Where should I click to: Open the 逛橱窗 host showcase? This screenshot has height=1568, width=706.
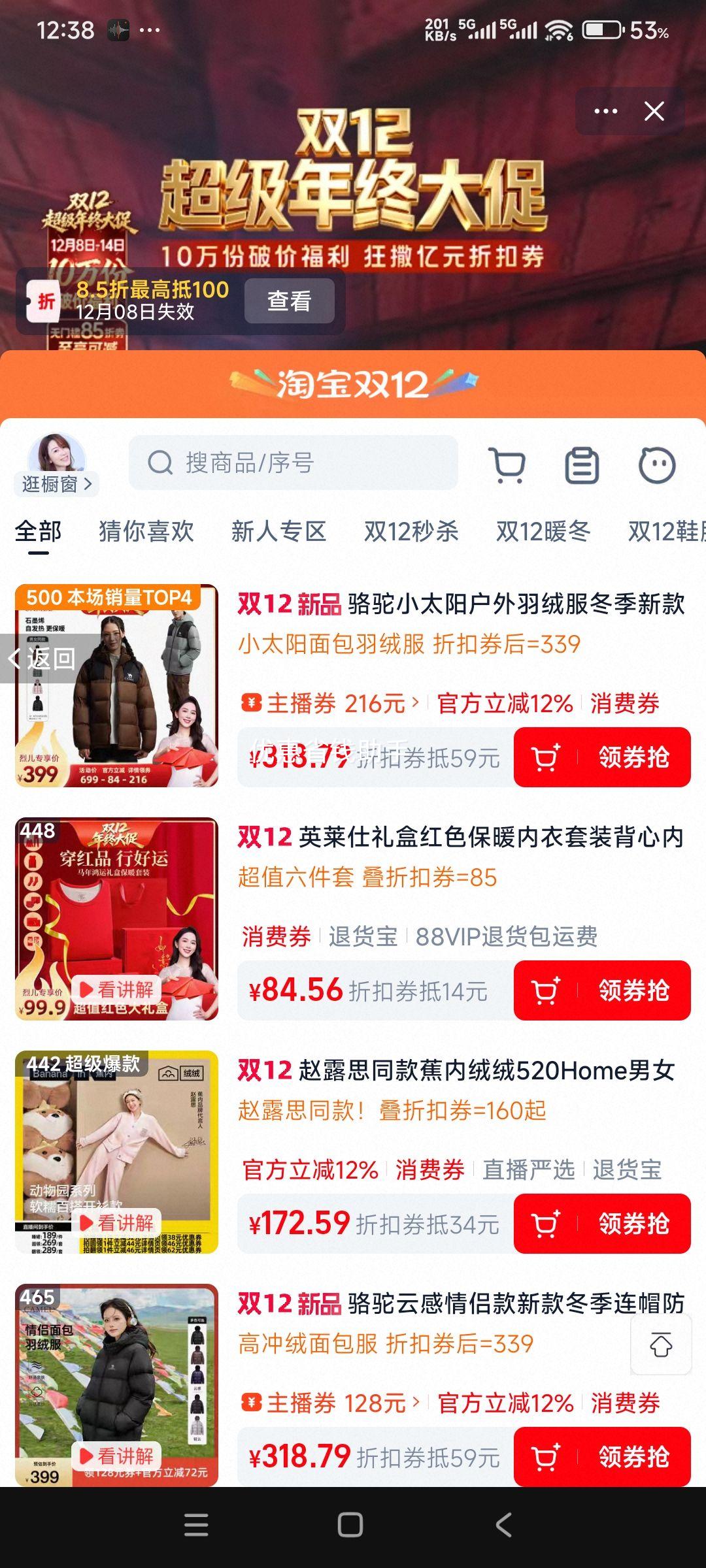(x=56, y=483)
